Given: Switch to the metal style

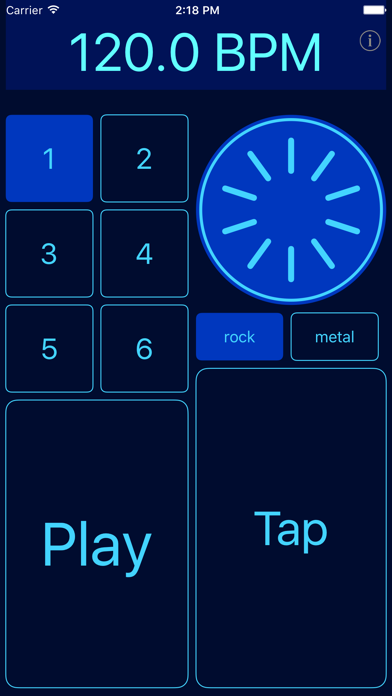Looking at the screenshot, I should tap(335, 337).
